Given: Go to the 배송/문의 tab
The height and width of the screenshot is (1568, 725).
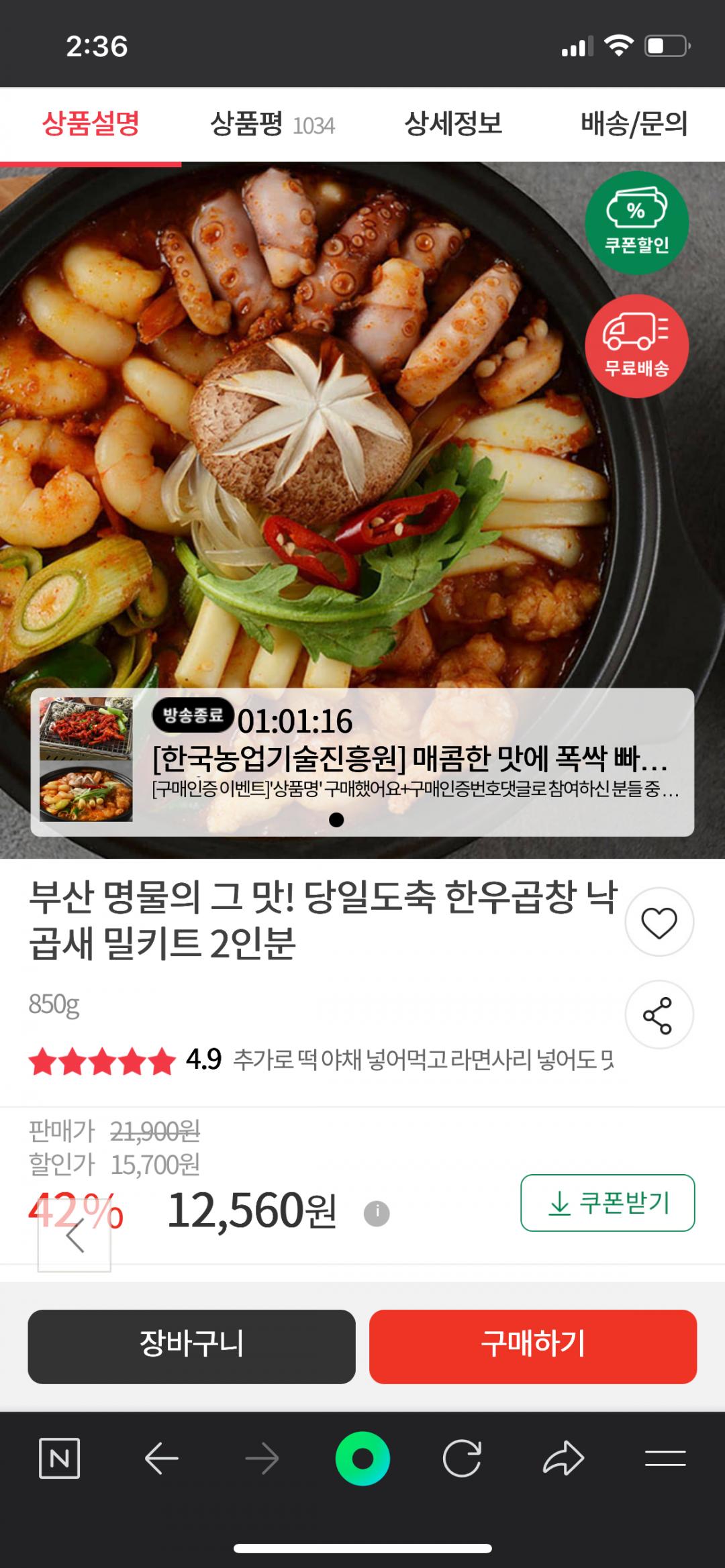Looking at the screenshot, I should click(634, 125).
